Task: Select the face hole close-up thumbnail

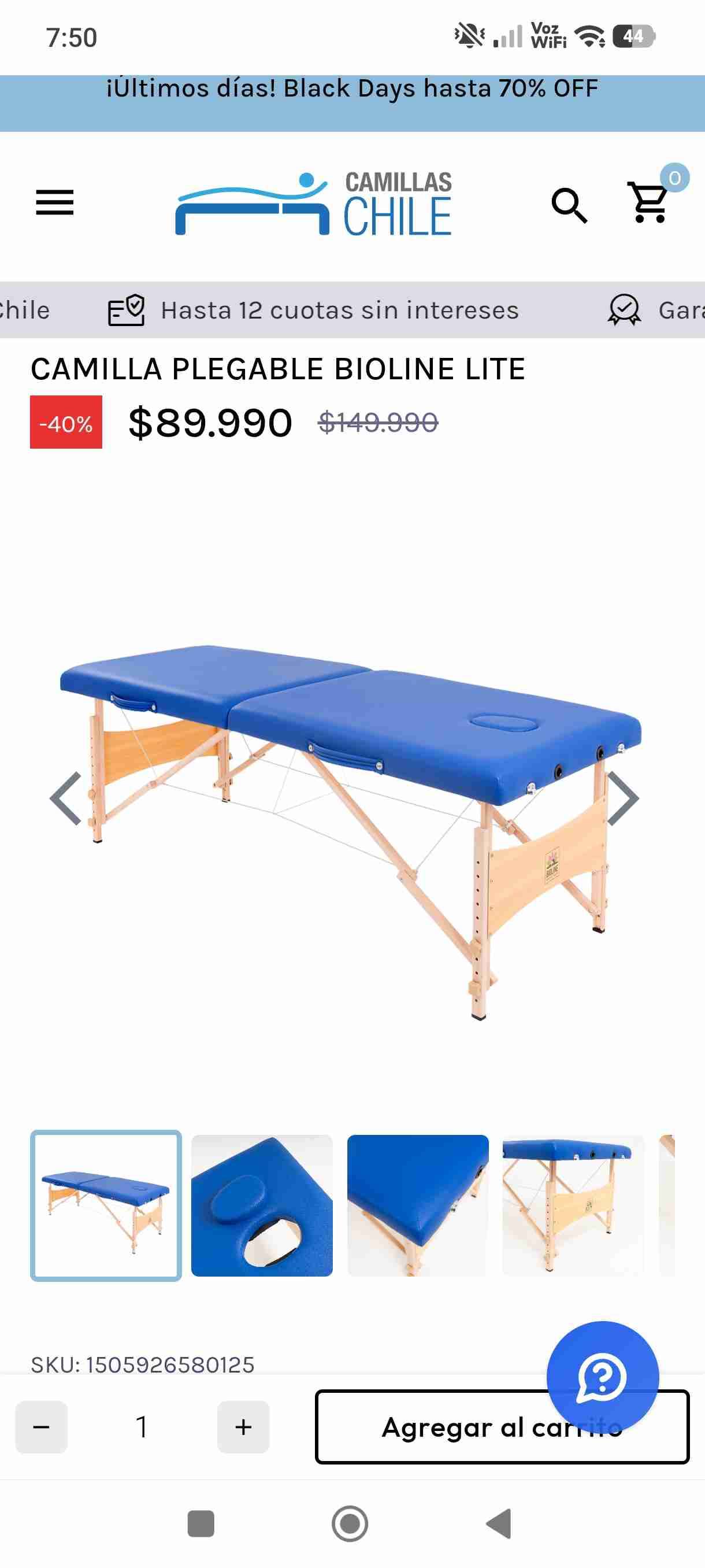Action: coord(262,1206)
